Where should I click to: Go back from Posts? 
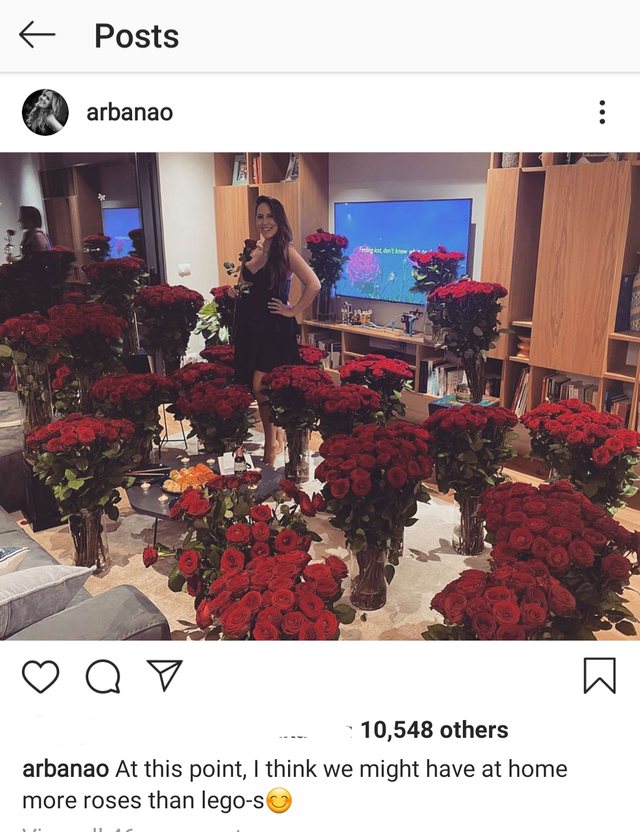point(37,36)
